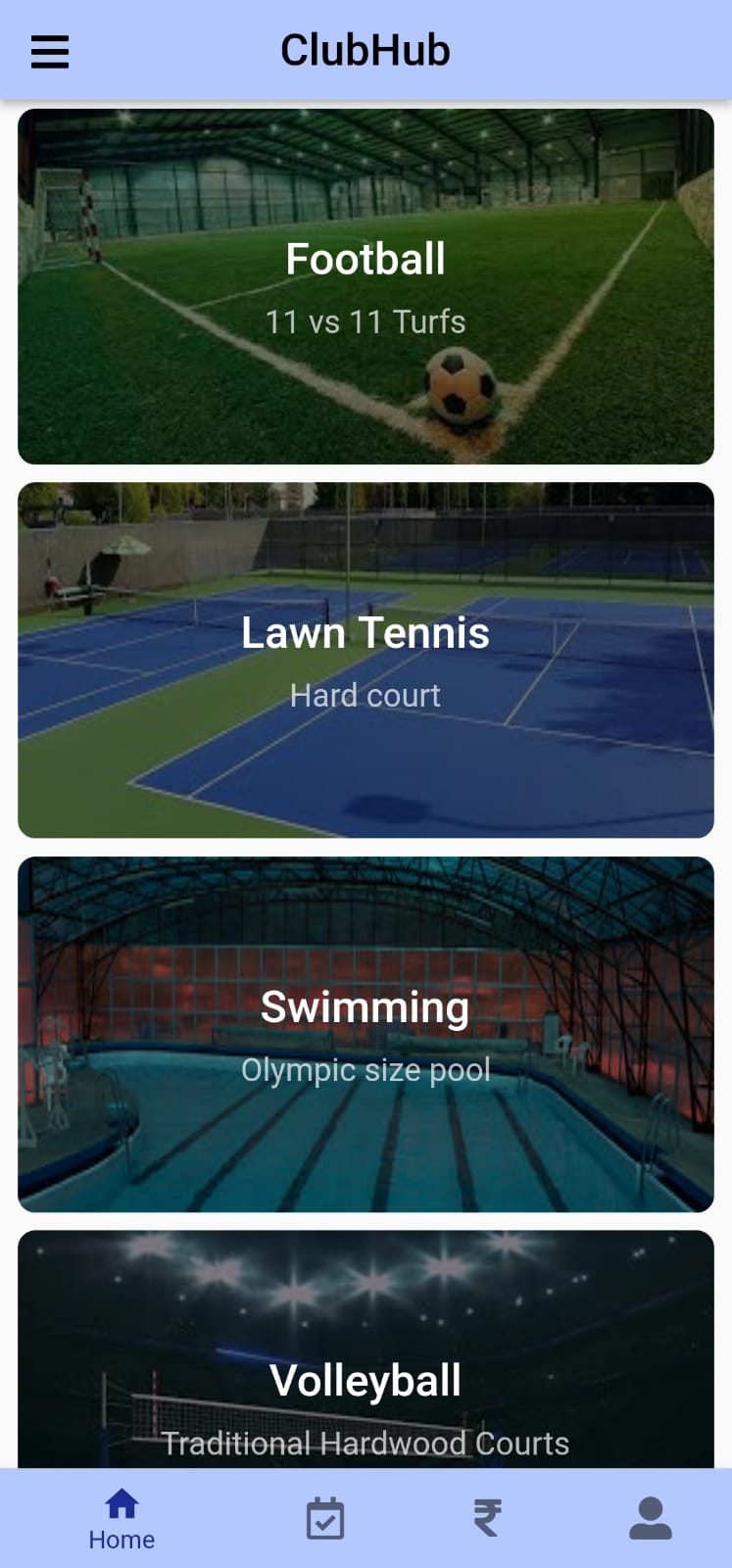The width and height of the screenshot is (732, 1568).
Task: Open the Football 11 vs 11 Turfs card
Action: click(x=366, y=286)
